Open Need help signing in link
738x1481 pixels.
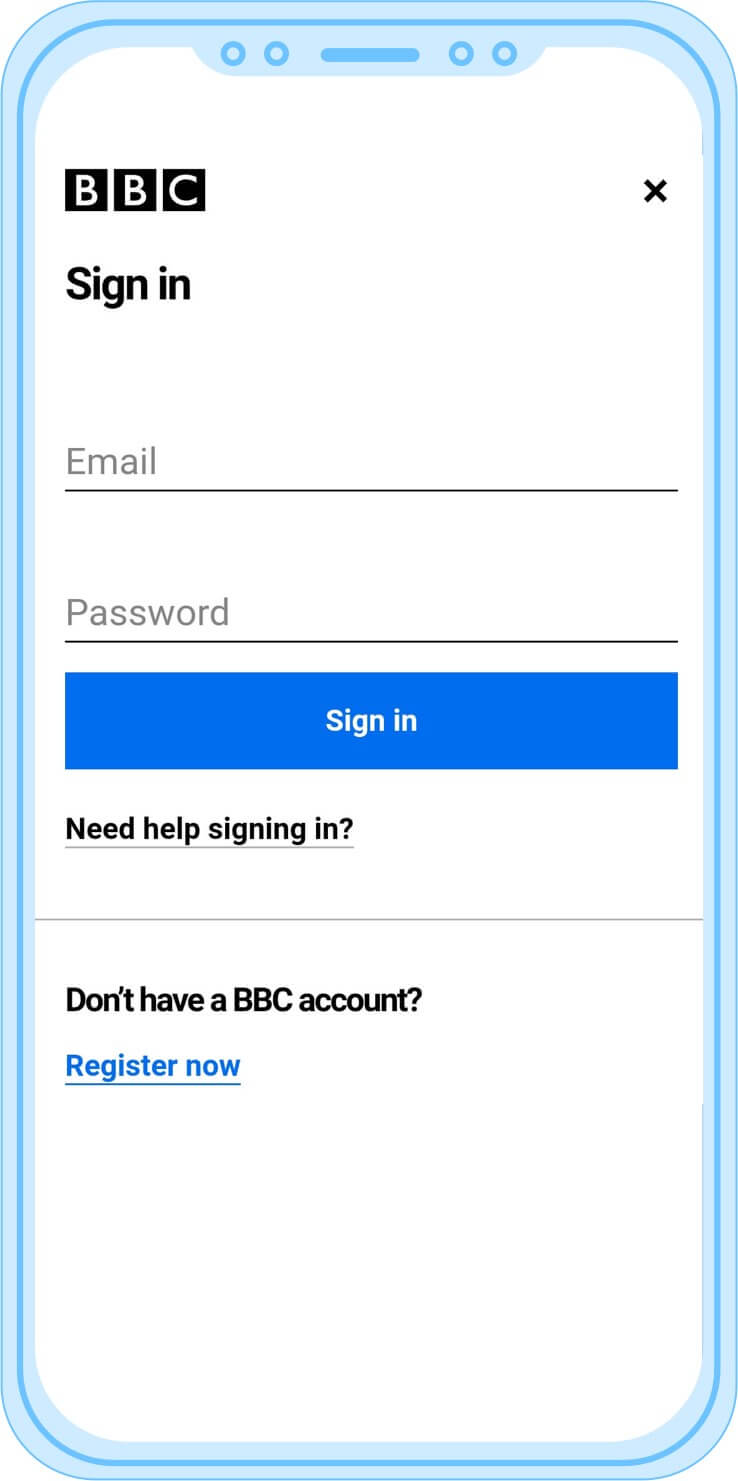pyautogui.click(x=209, y=830)
